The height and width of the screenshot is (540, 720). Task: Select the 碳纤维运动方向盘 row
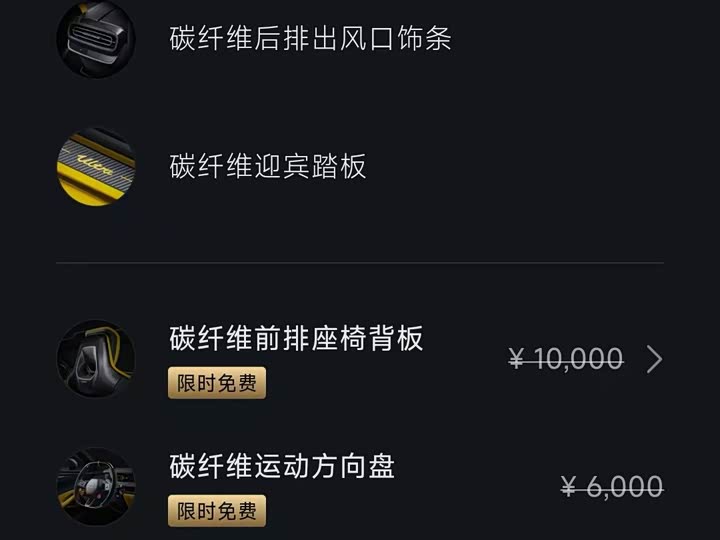283,467
